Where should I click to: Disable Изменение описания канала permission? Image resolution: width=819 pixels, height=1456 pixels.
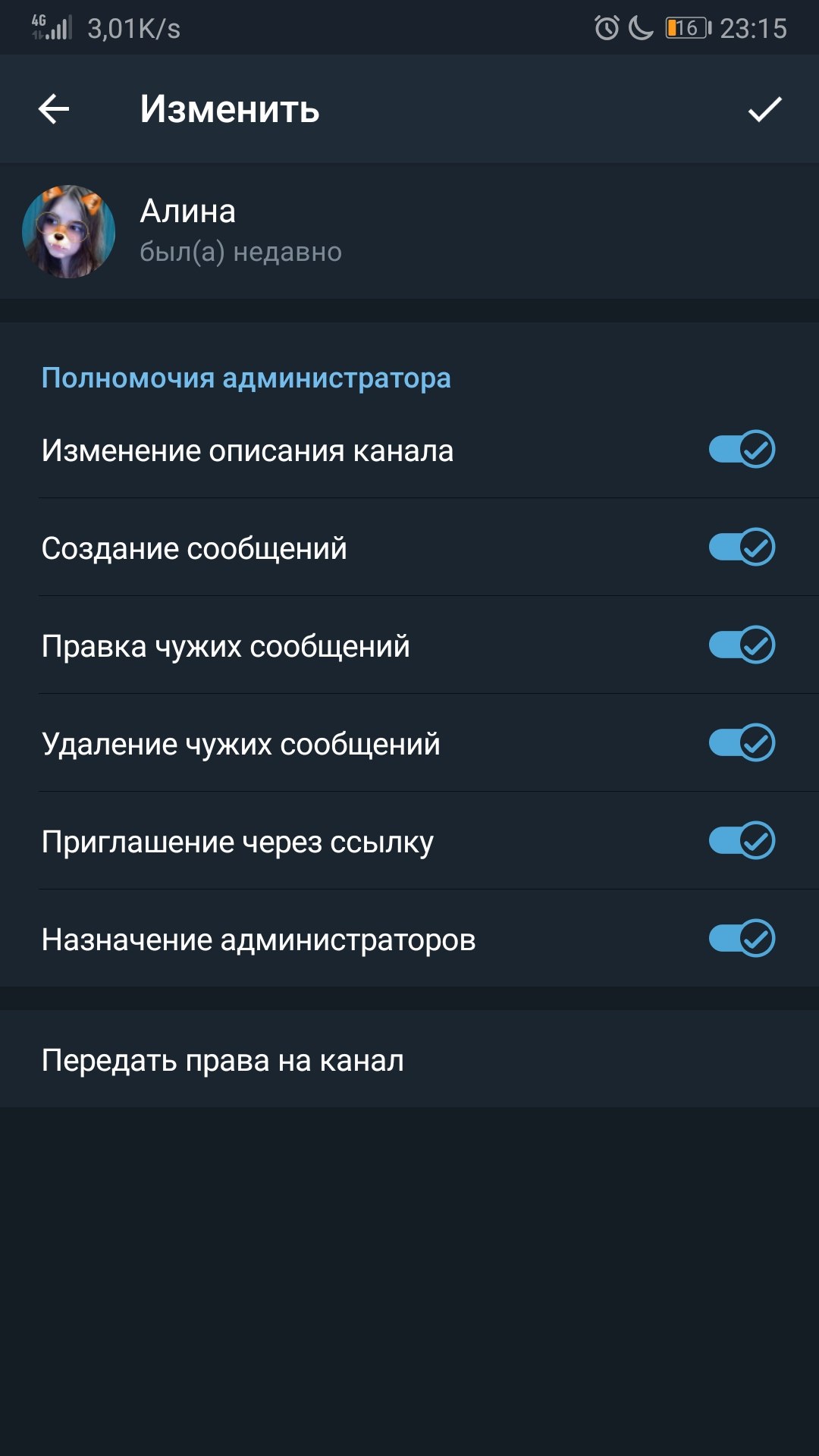tap(741, 450)
